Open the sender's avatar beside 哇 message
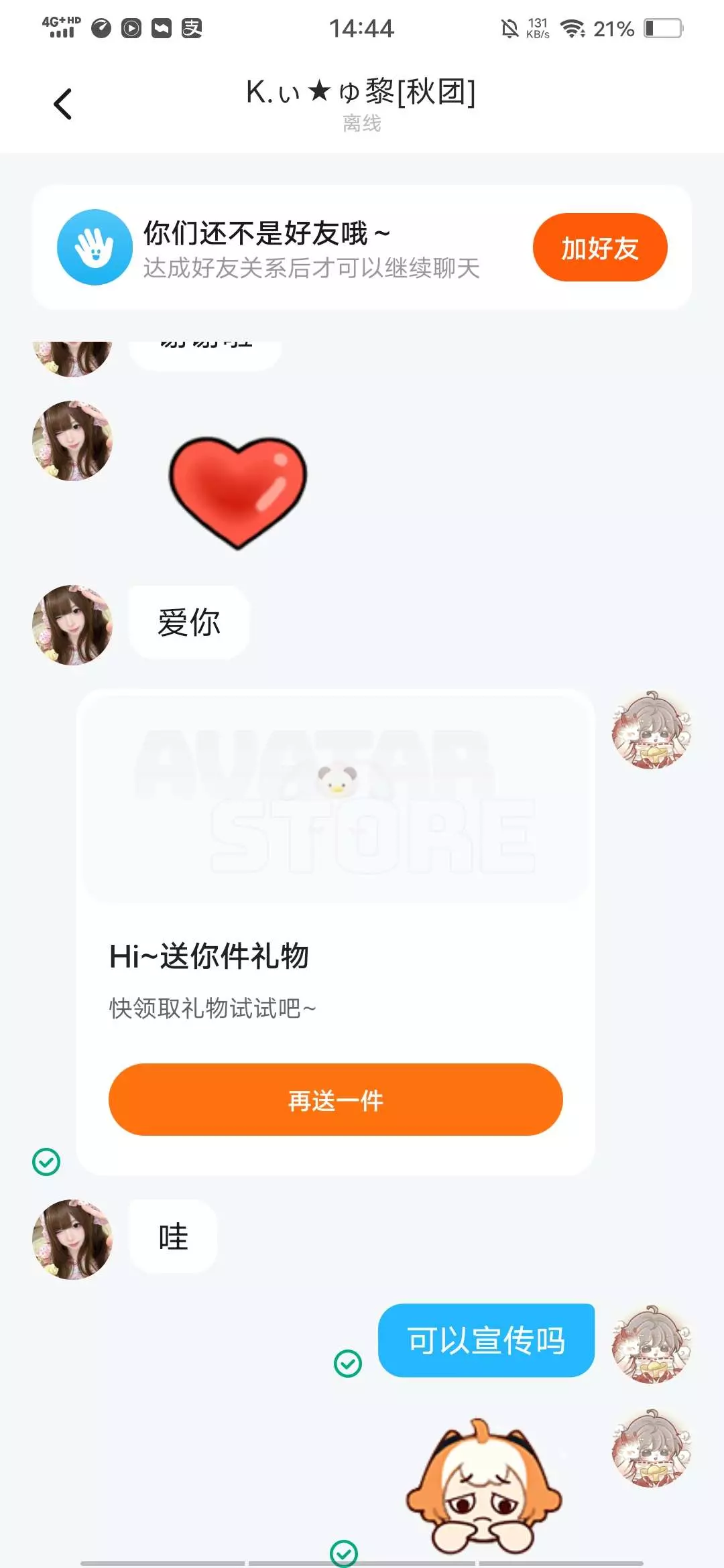724x1568 pixels. pos(72,1240)
